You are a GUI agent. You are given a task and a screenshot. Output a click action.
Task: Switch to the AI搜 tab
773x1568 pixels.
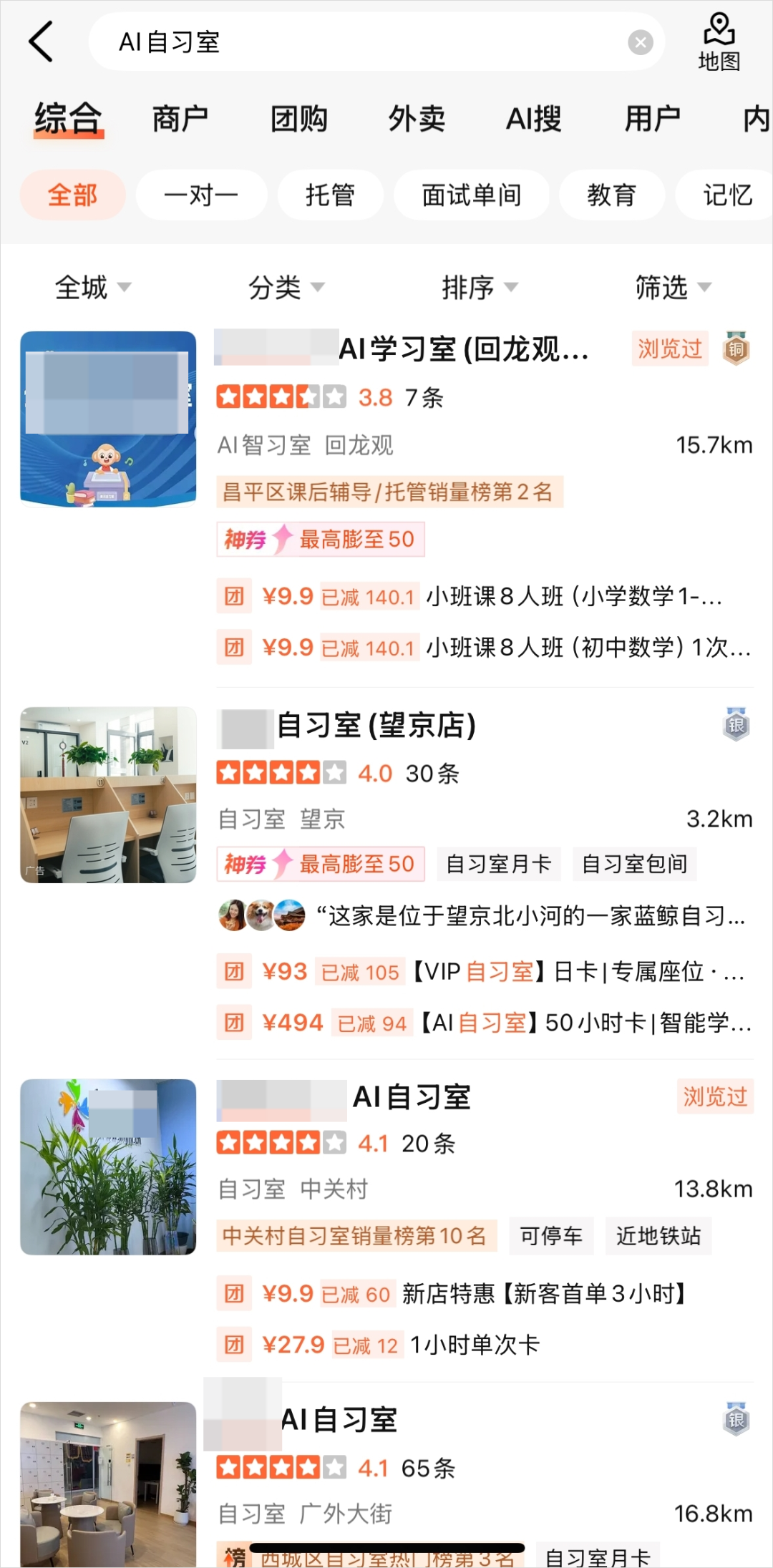(534, 119)
